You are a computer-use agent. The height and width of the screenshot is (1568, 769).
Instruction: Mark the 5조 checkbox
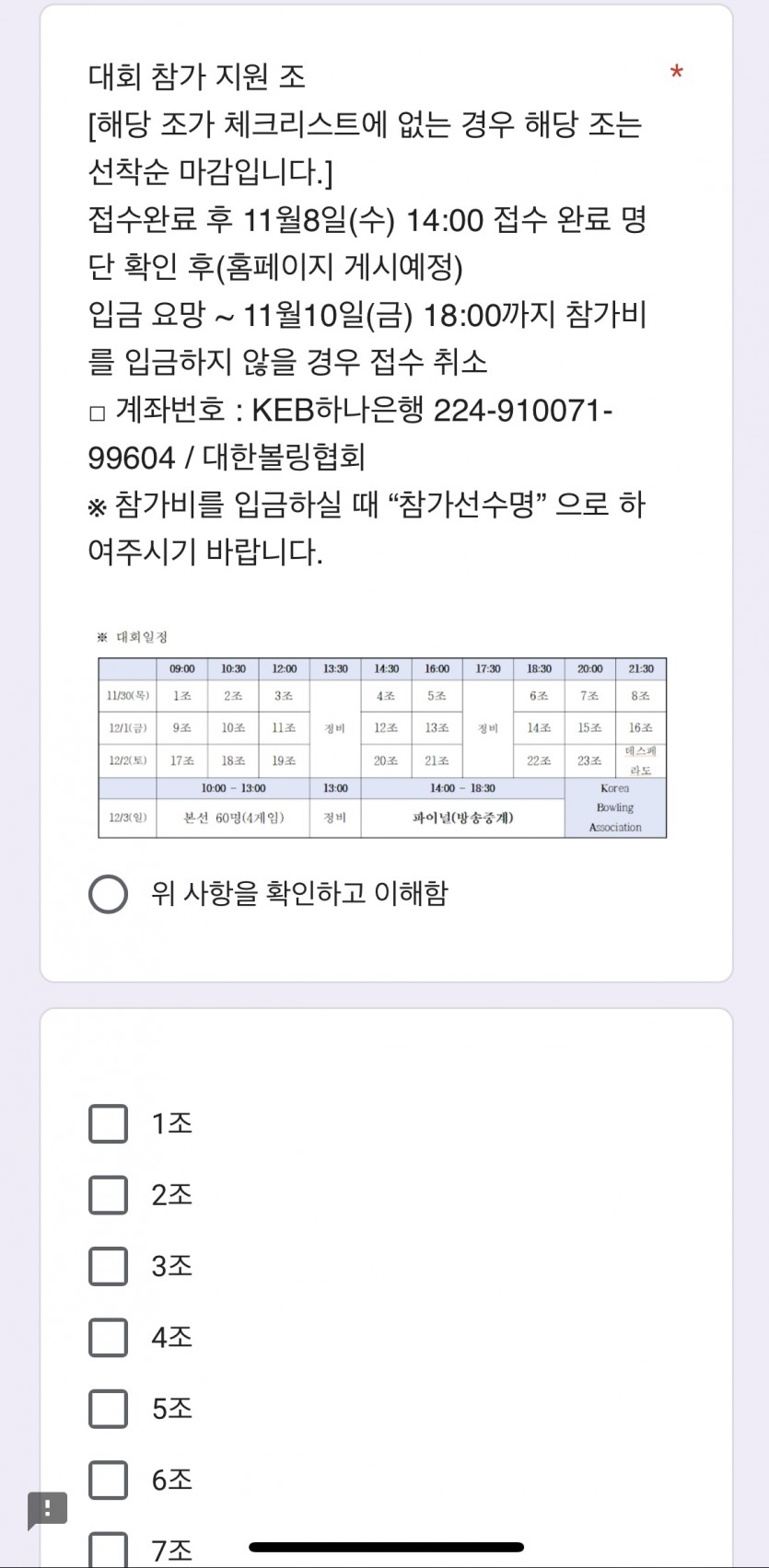click(108, 1409)
